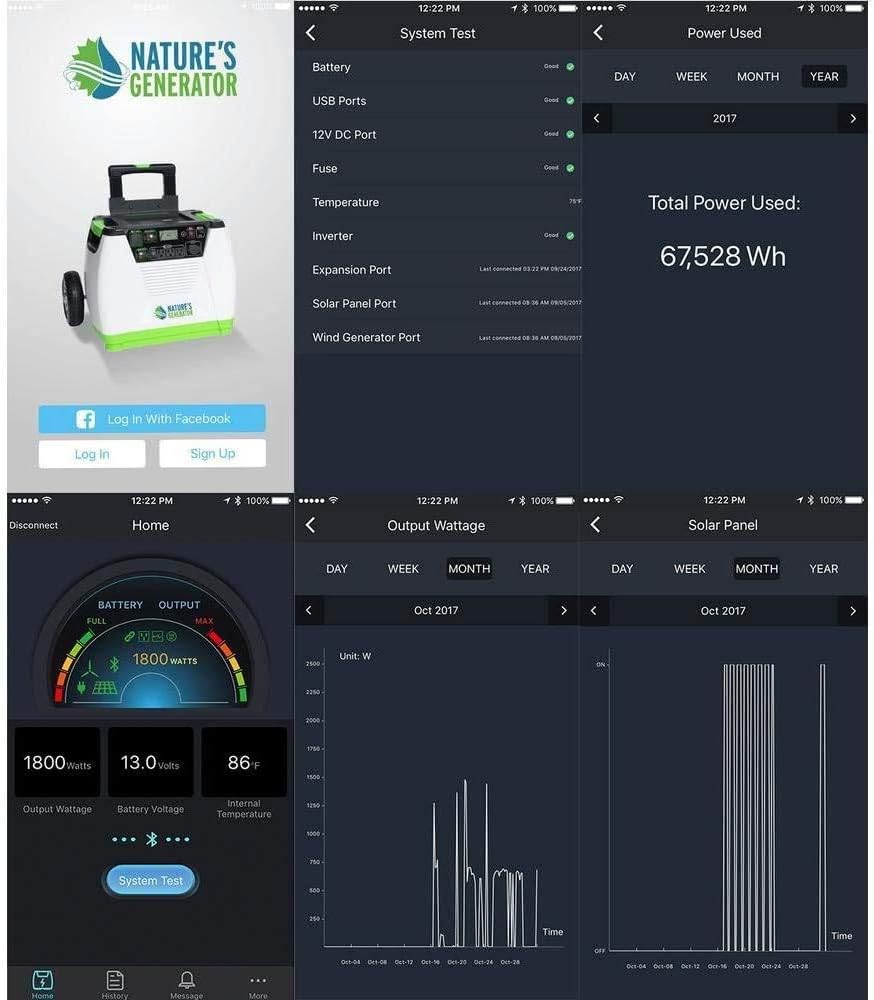
Task: Tap Log In With Facebook
Action: [x=151, y=418]
